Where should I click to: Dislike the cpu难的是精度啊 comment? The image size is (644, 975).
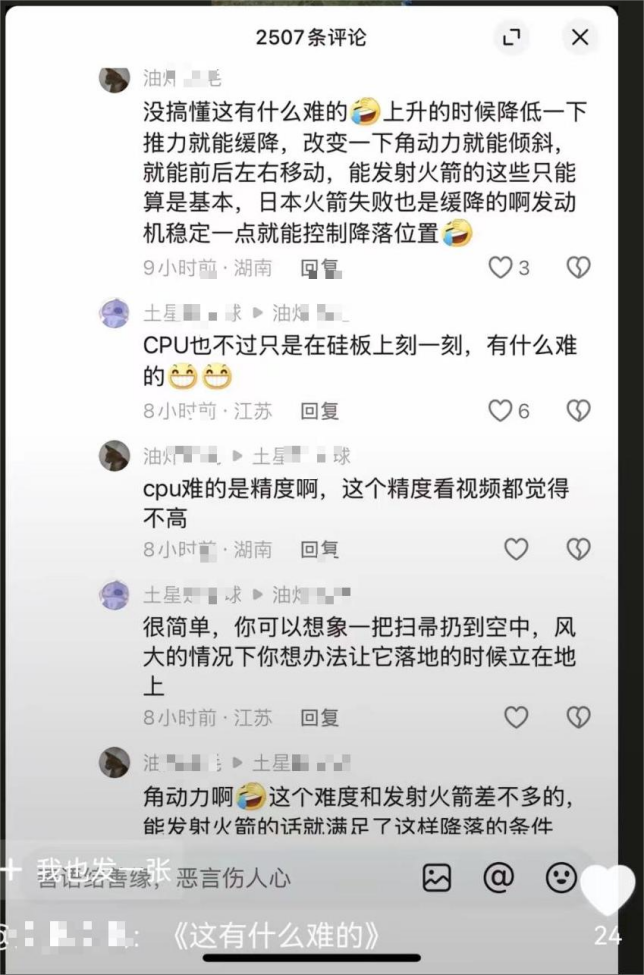tap(578, 549)
